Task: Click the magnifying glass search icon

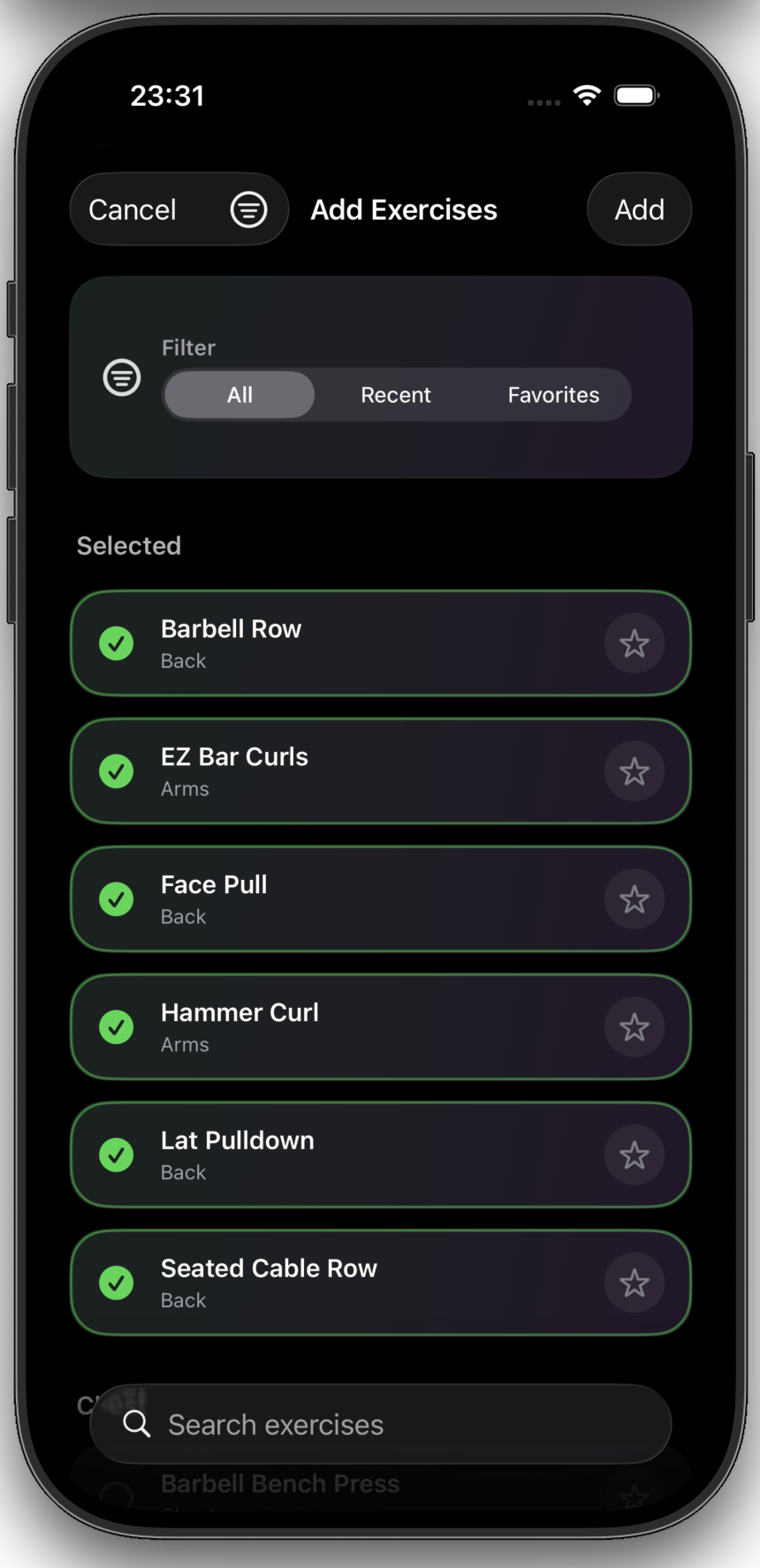Action: [x=135, y=1423]
